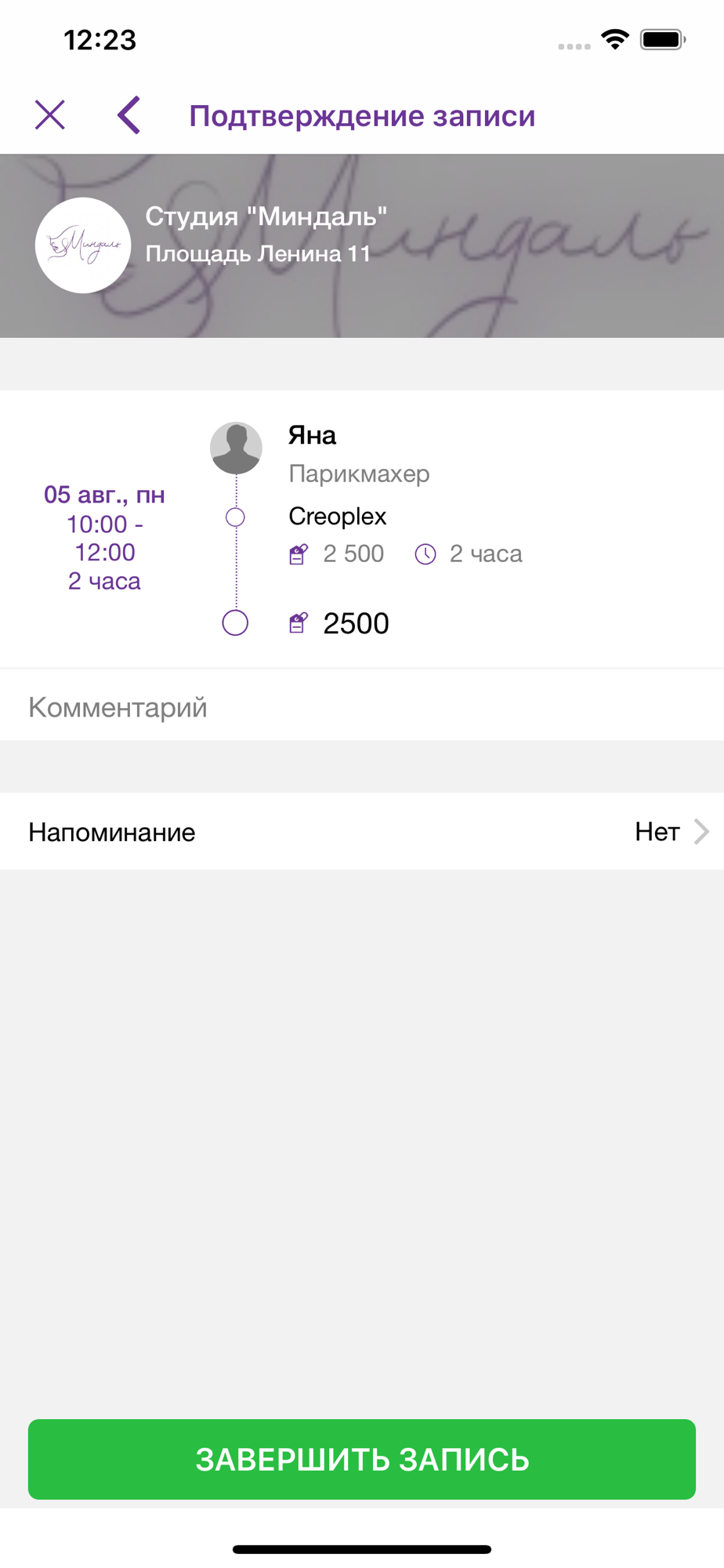
Task: Open the Студия "Миндаль" salon header
Action: (362, 245)
